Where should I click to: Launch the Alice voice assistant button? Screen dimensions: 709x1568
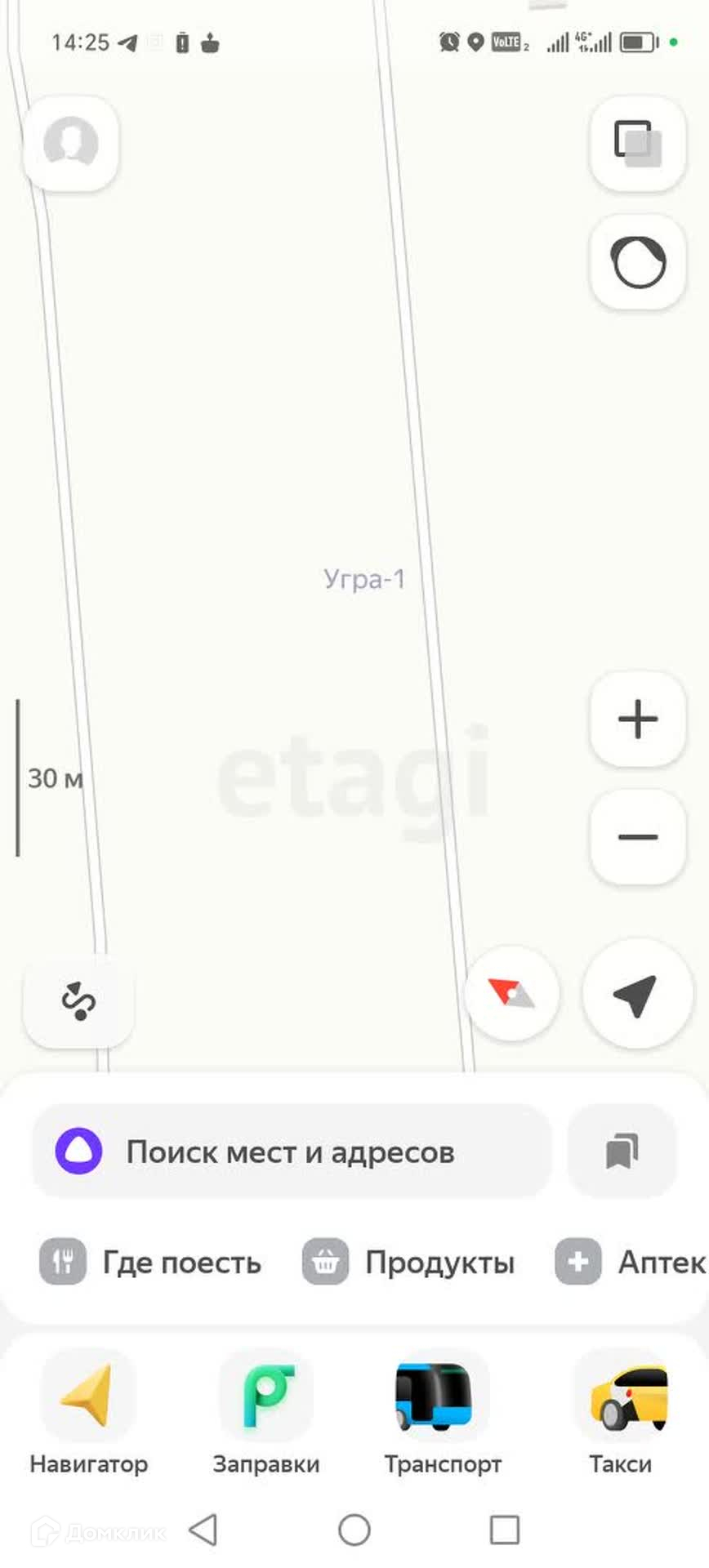pos(637,262)
